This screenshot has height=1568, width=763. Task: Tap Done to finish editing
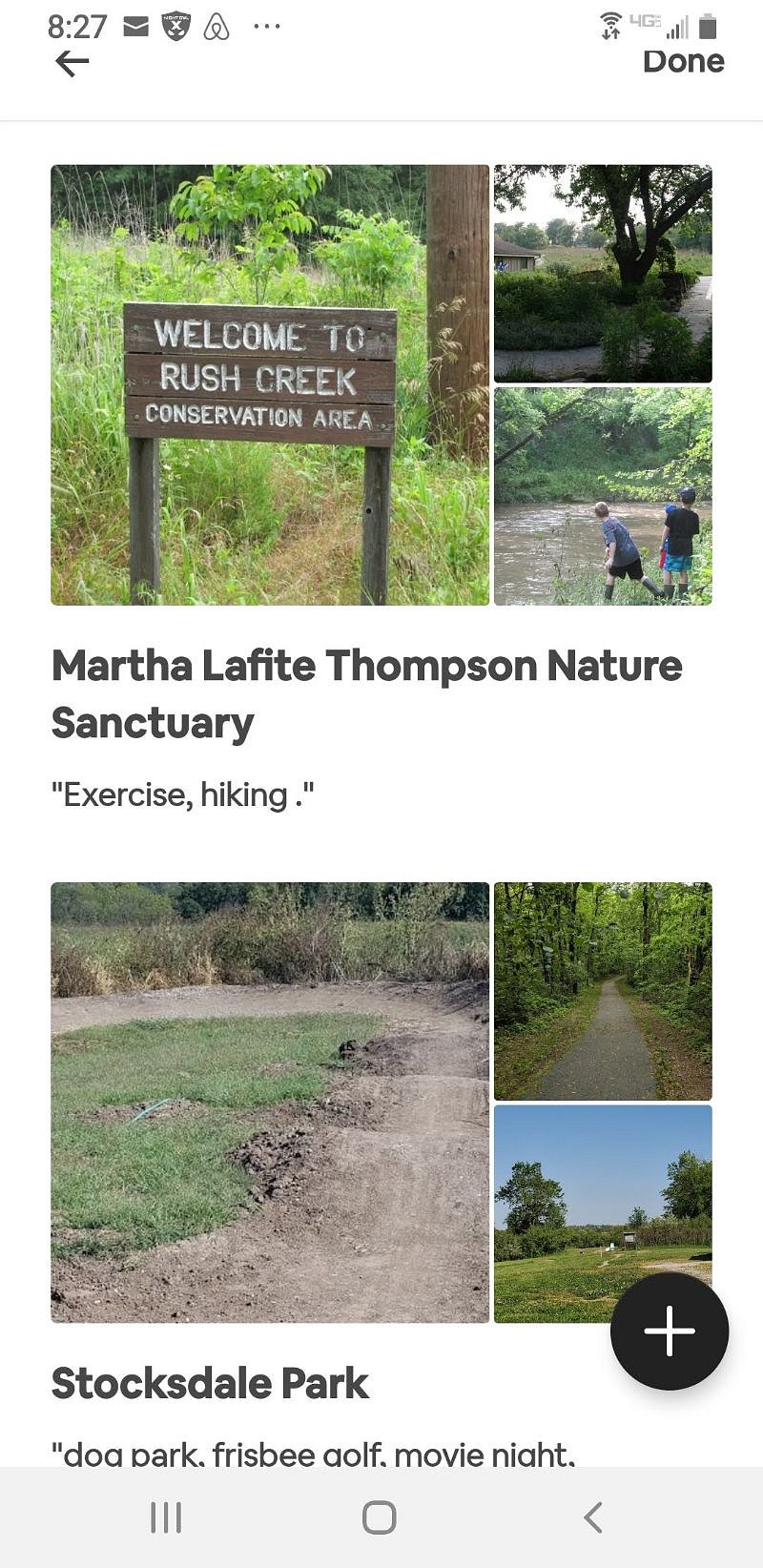point(683,61)
